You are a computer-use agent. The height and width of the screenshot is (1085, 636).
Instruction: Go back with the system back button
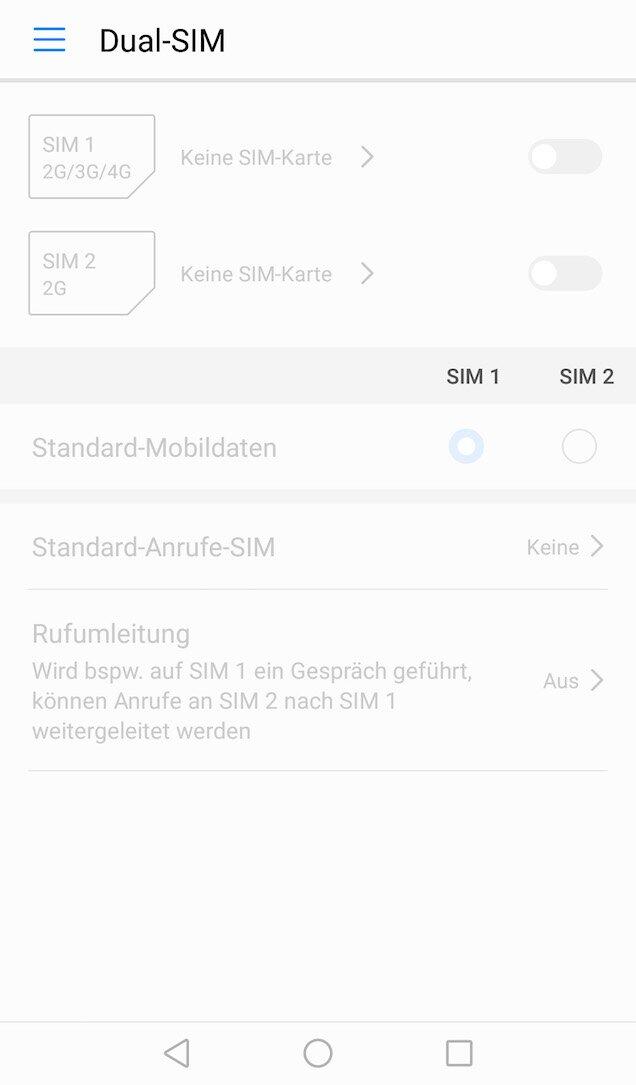click(176, 1052)
